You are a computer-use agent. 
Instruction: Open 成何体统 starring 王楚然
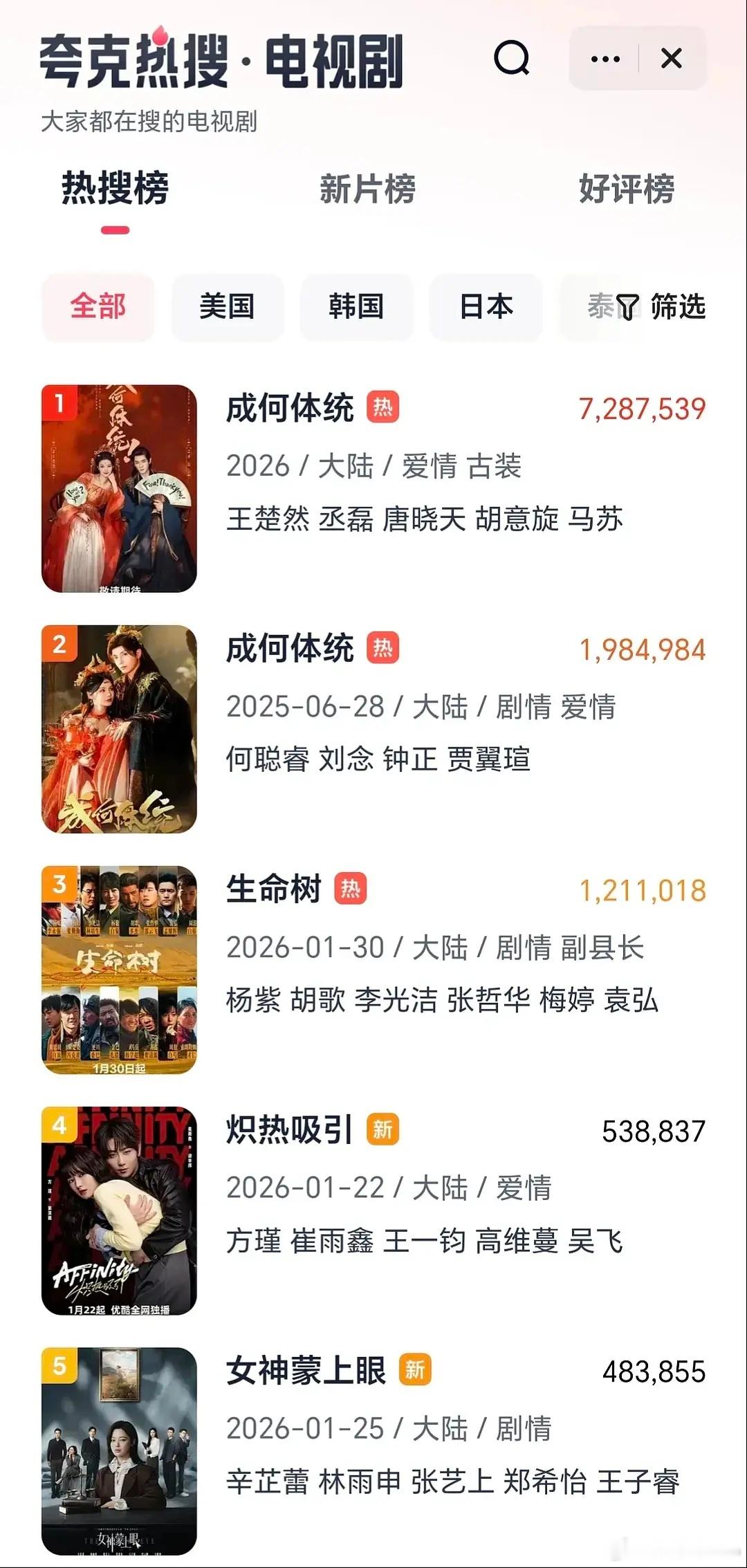click(290, 408)
